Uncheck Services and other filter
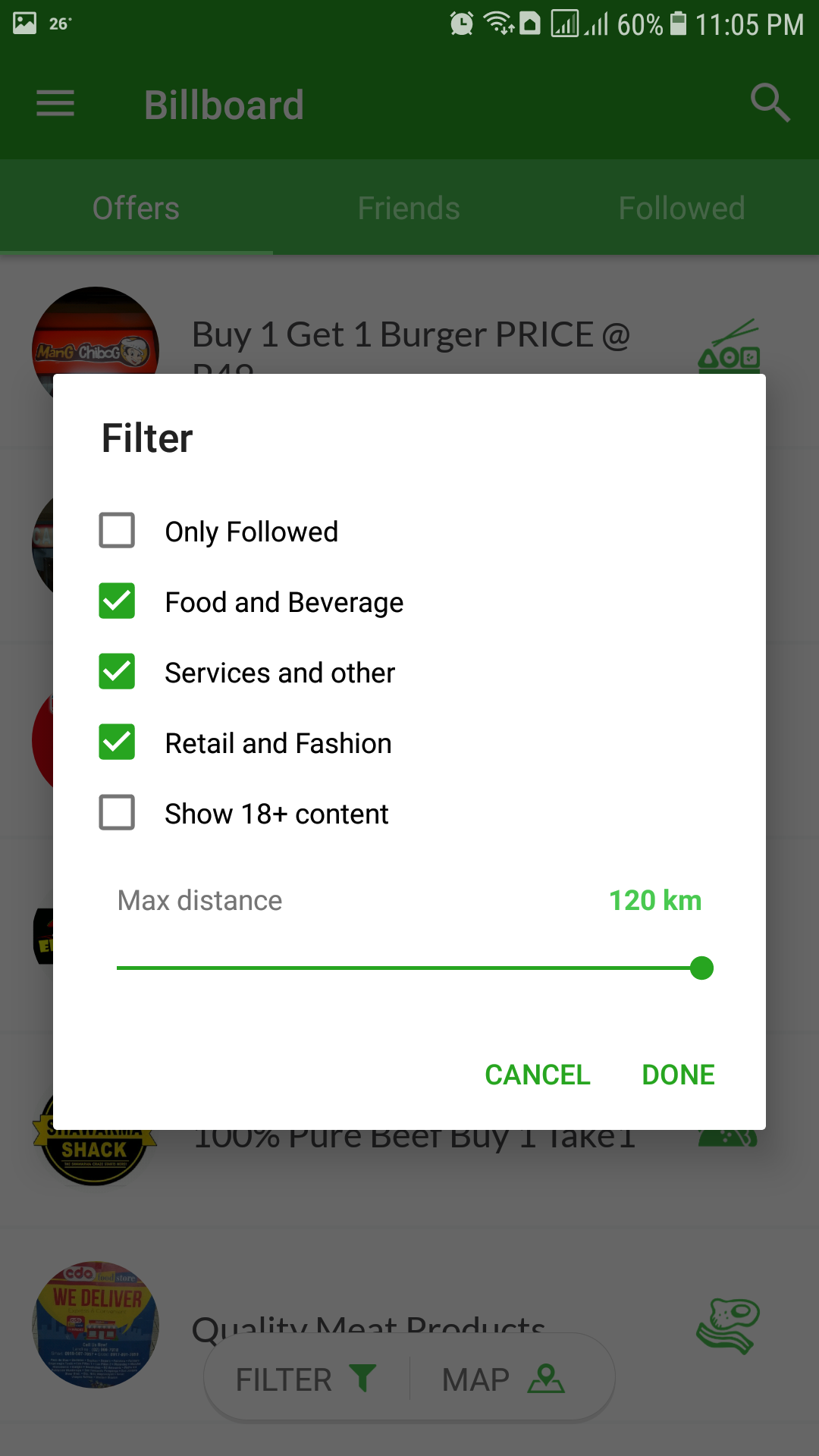The height and width of the screenshot is (1456, 819). tap(117, 672)
